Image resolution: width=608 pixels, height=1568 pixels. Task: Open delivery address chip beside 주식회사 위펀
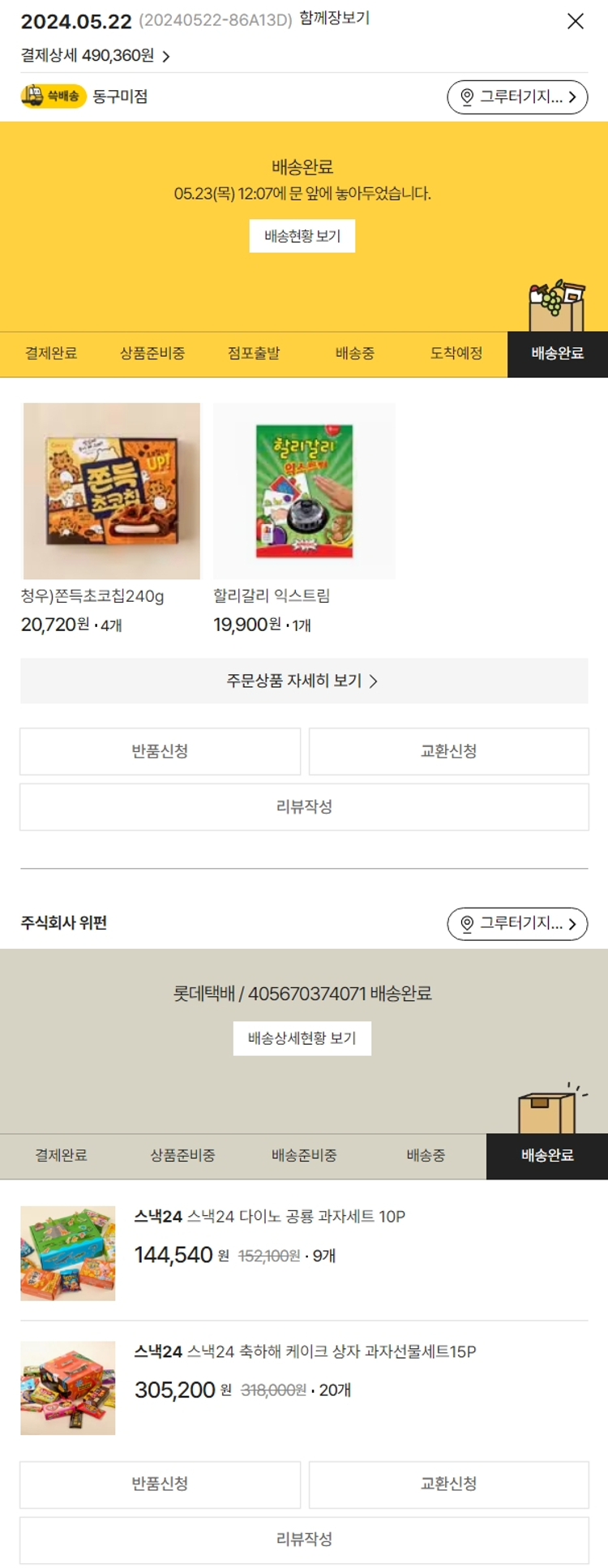coord(517,924)
